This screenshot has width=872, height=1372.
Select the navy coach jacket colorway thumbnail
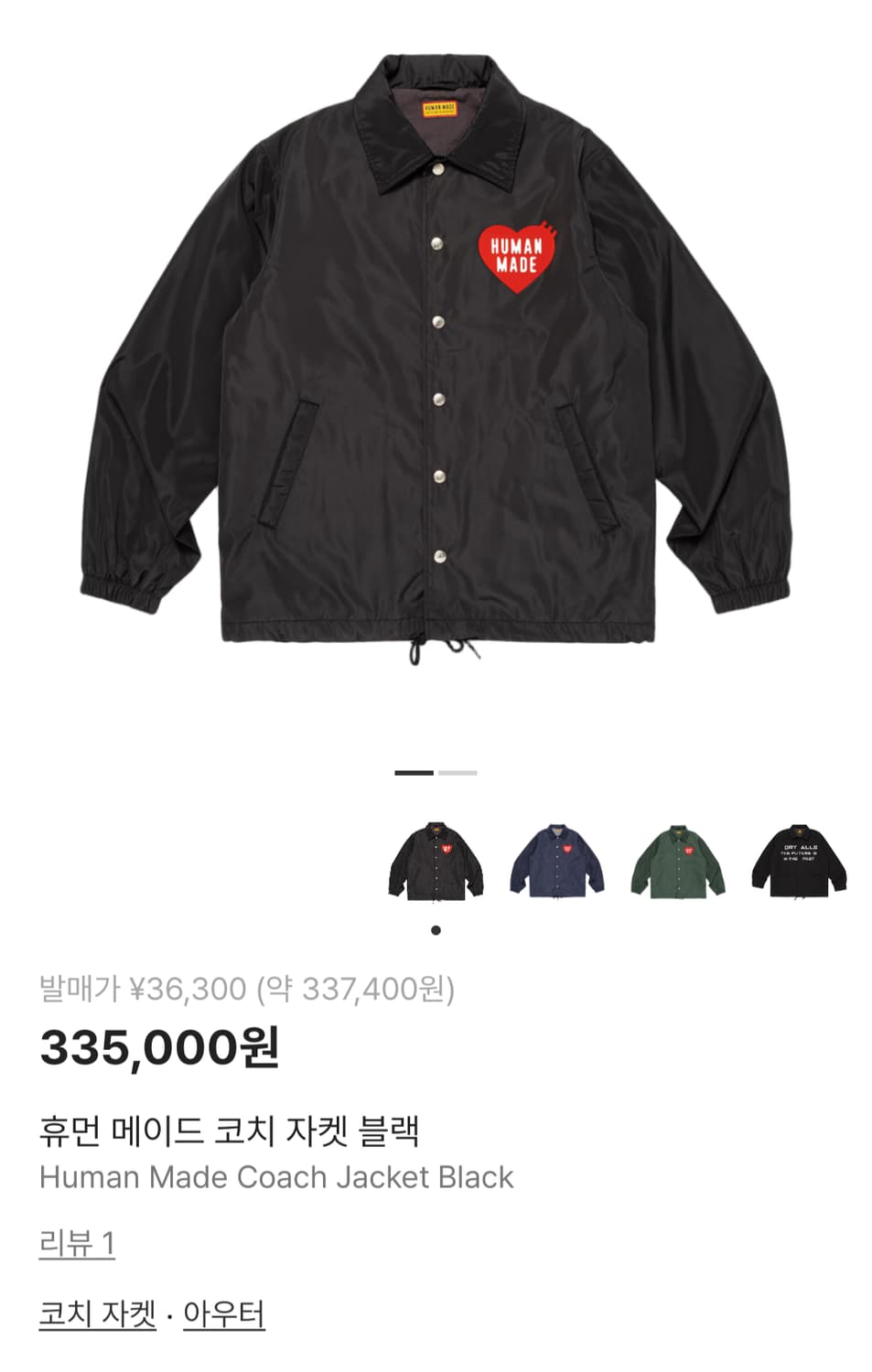pos(559,860)
